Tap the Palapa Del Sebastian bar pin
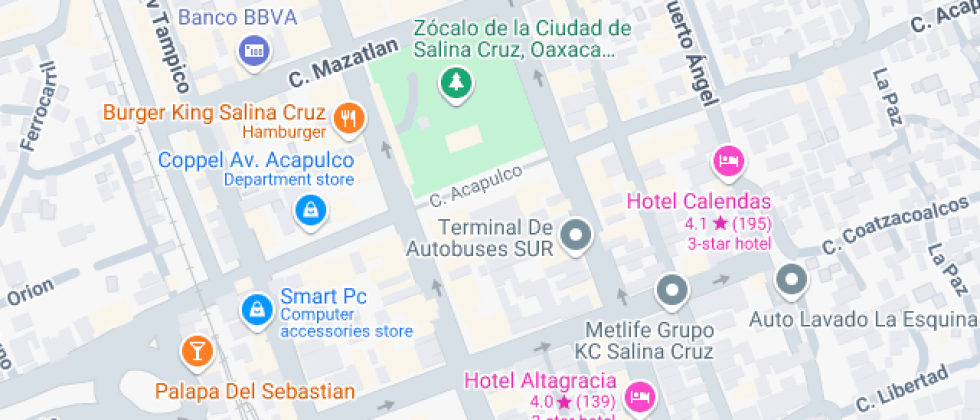 tap(196, 351)
